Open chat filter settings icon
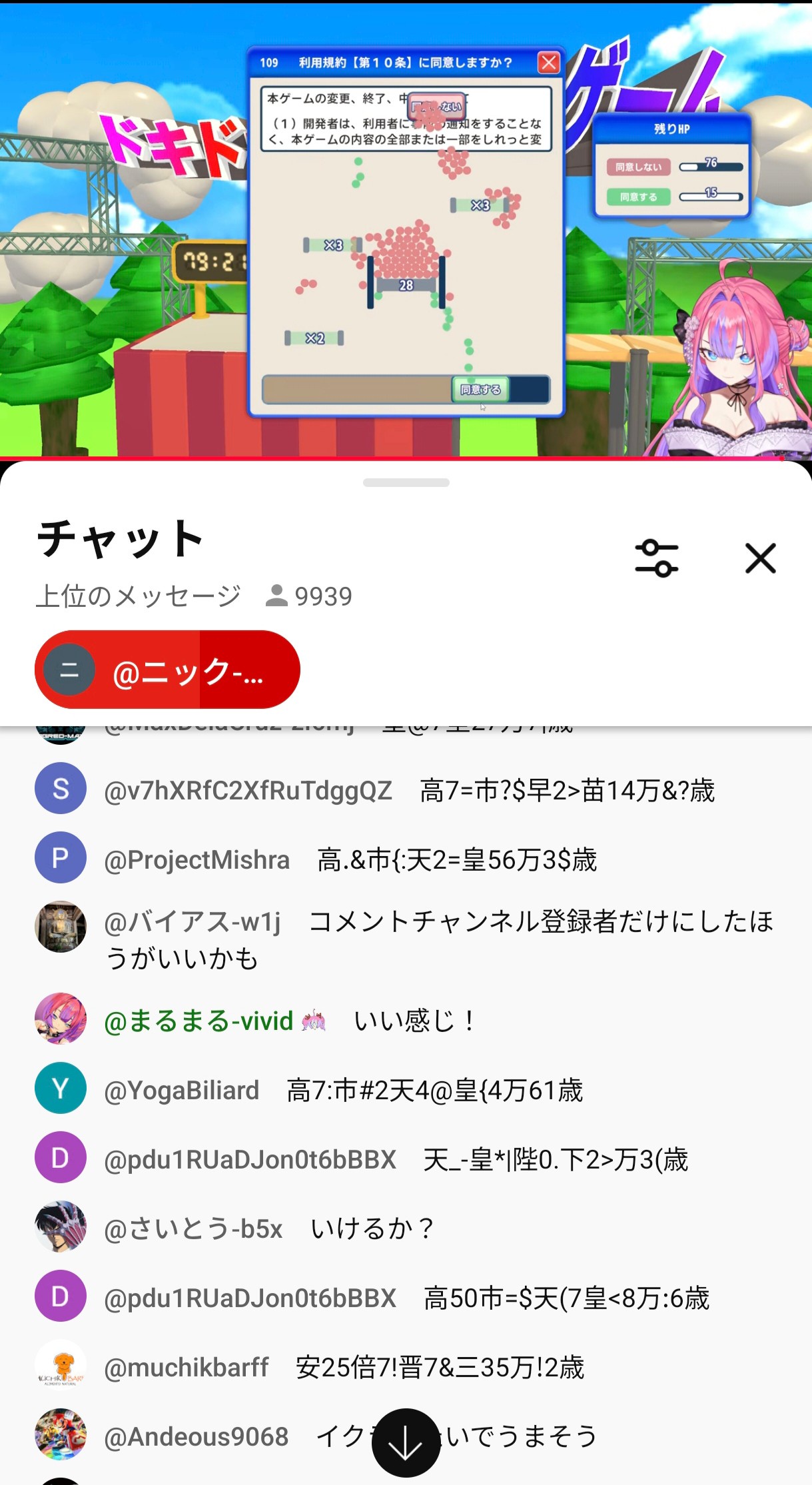 [656, 558]
